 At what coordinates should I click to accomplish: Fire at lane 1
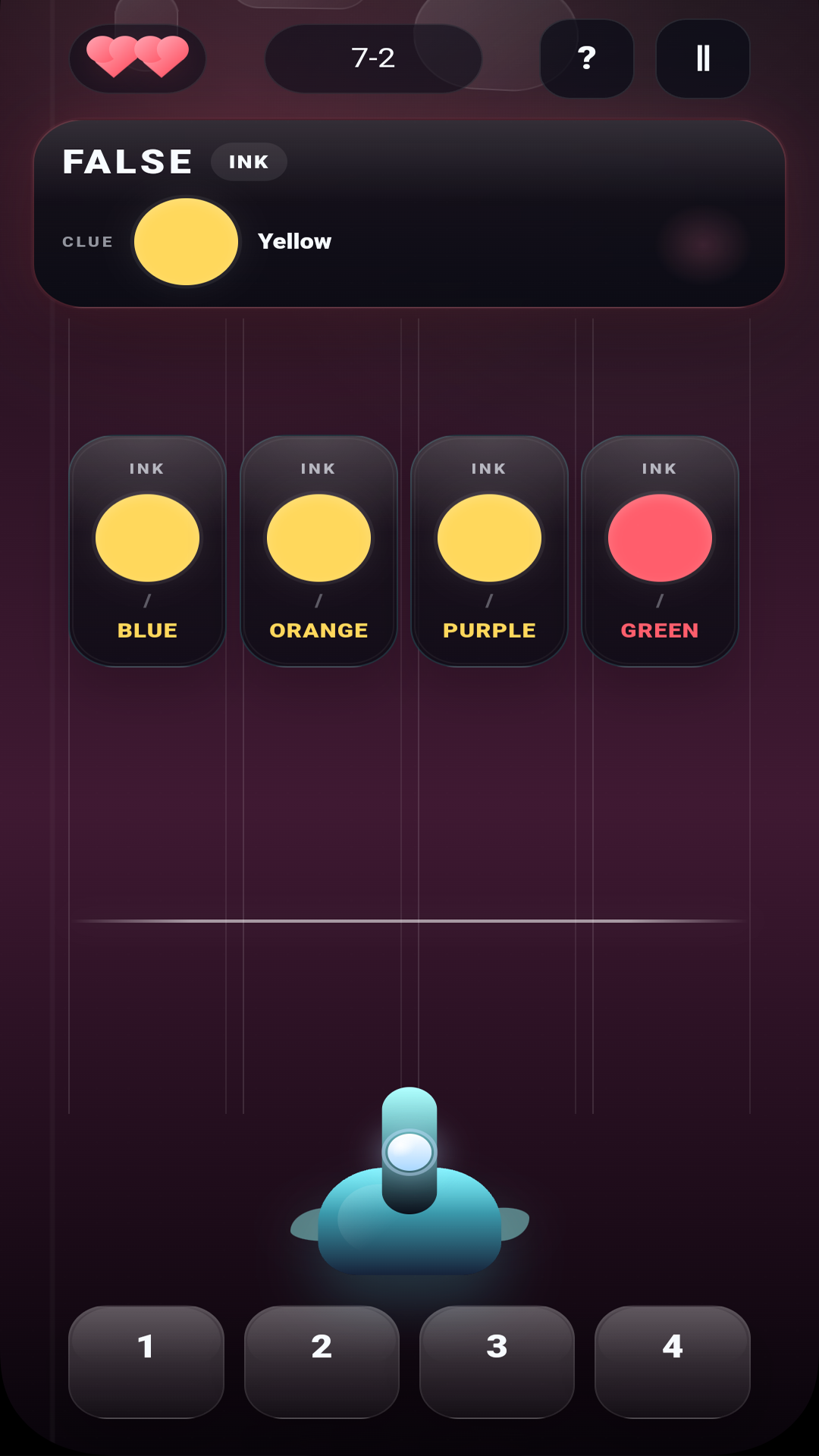click(x=146, y=1361)
